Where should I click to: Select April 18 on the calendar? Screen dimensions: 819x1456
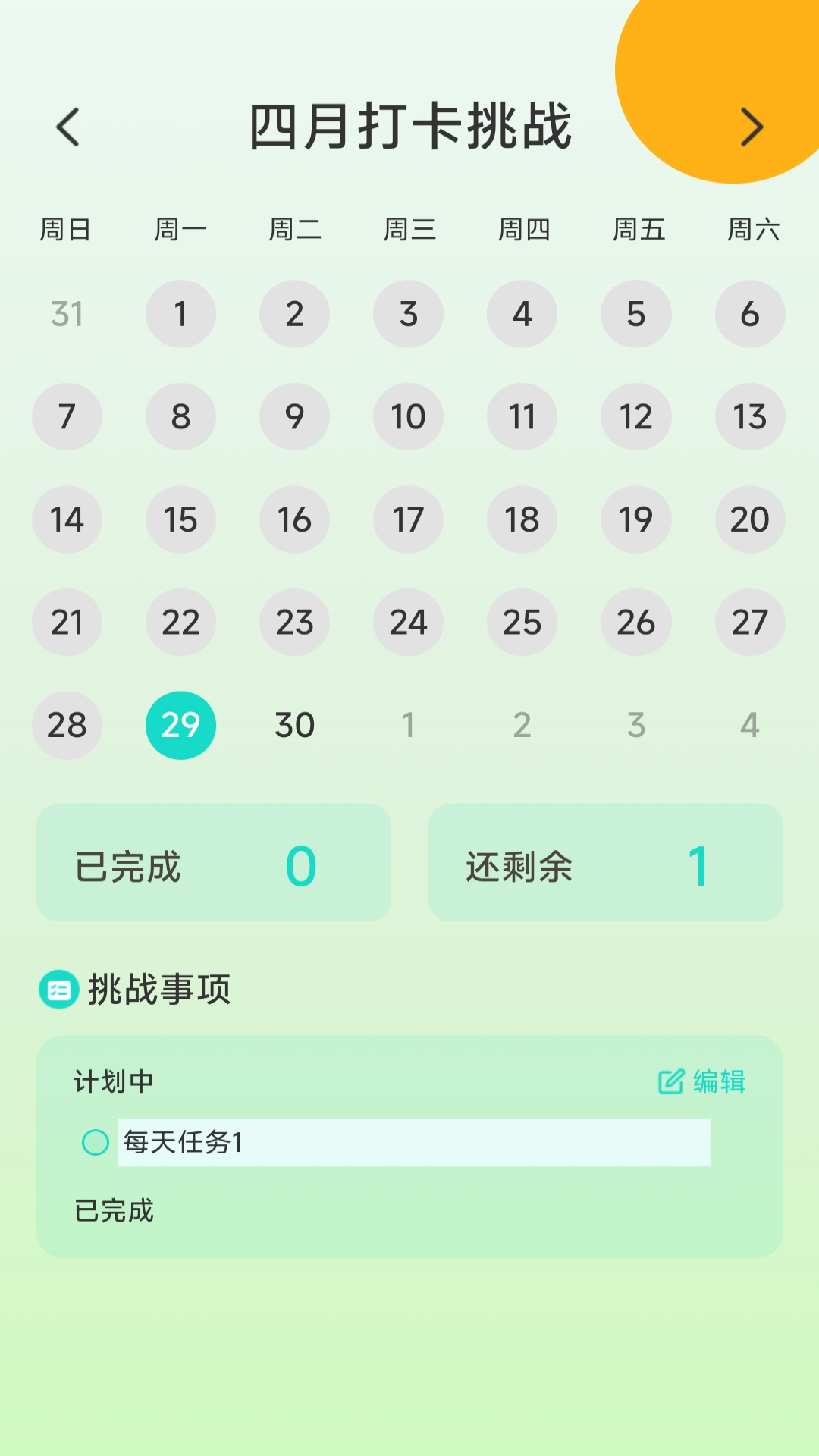[x=522, y=519]
